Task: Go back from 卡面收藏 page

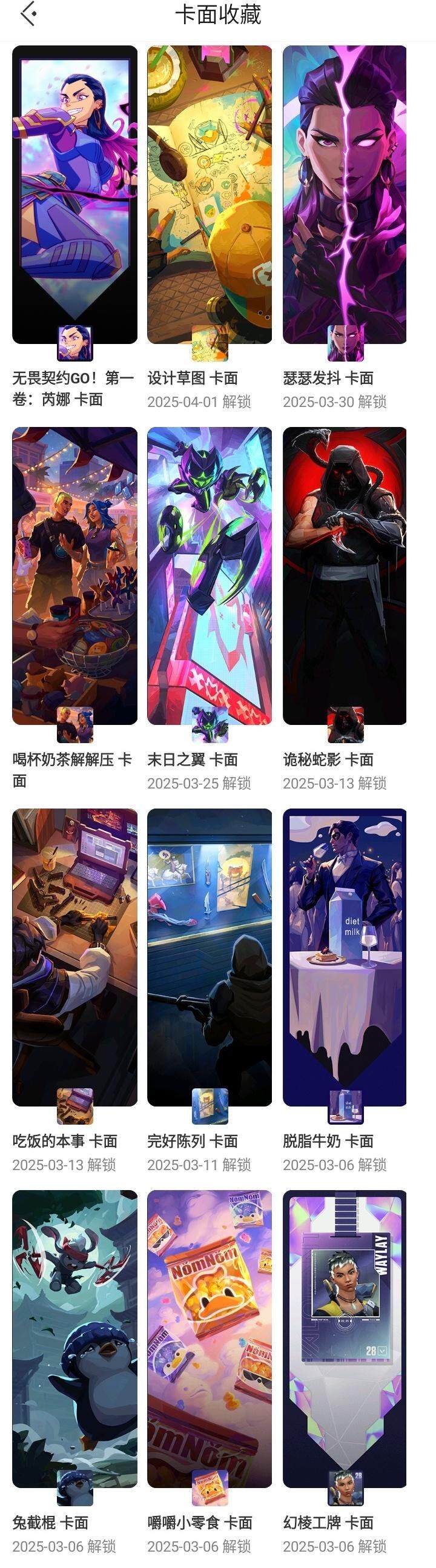Action: coord(28,14)
